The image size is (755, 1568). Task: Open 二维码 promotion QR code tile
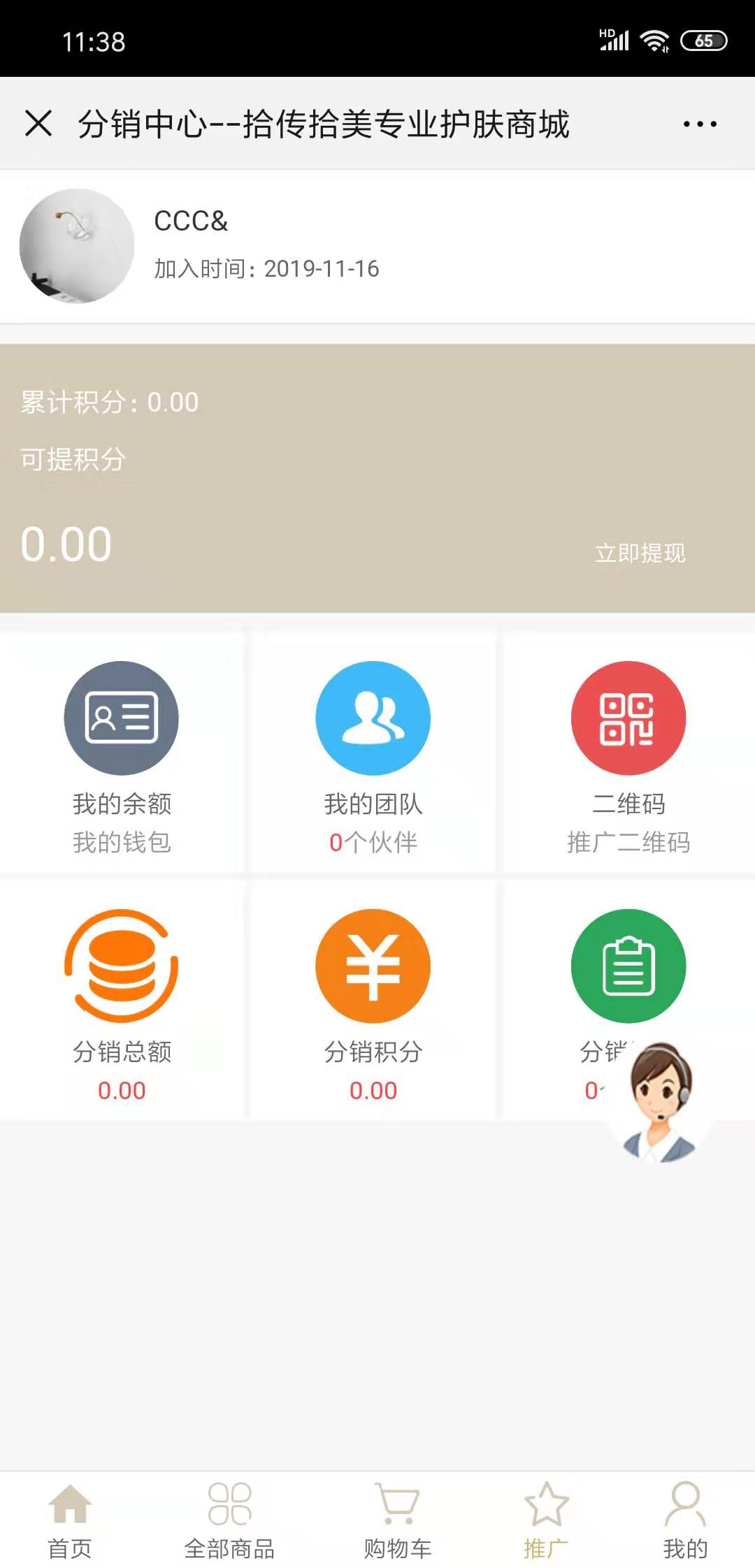[x=628, y=752]
